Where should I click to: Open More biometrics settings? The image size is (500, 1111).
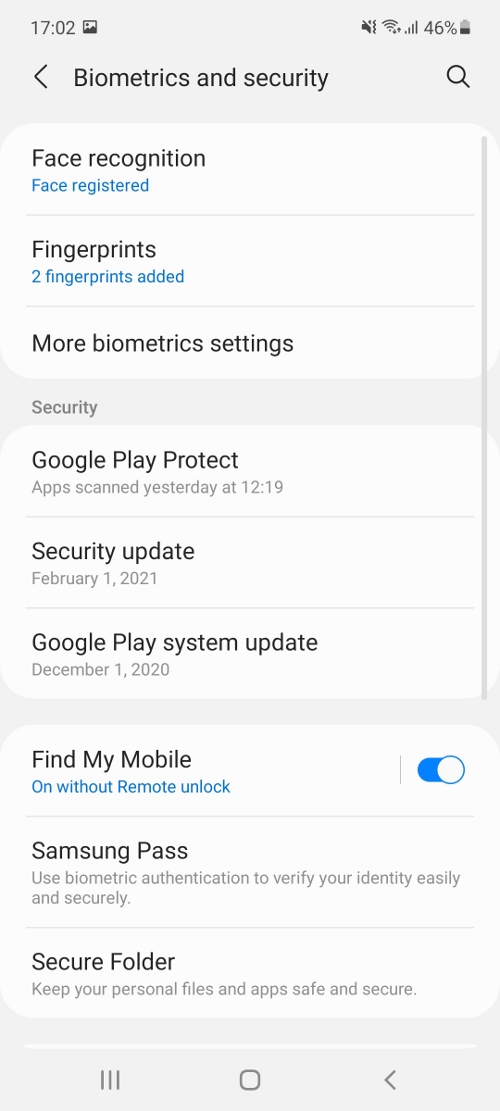(x=250, y=343)
